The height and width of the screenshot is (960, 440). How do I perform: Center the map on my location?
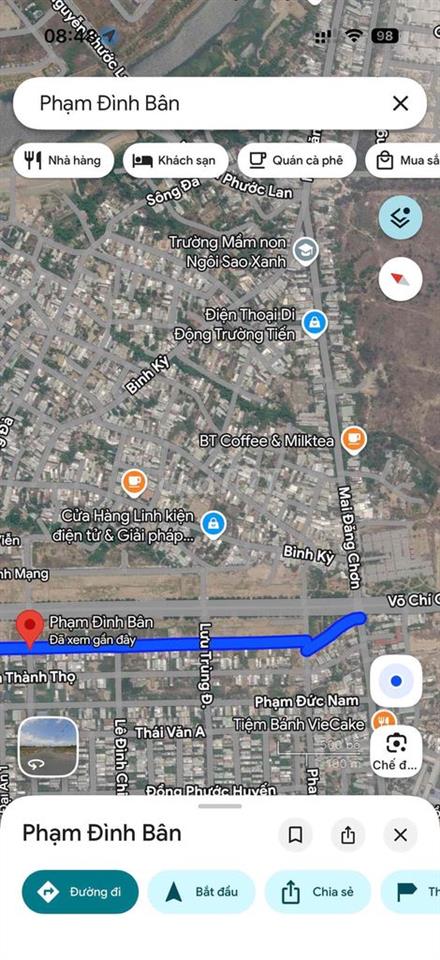pos(396,681)
